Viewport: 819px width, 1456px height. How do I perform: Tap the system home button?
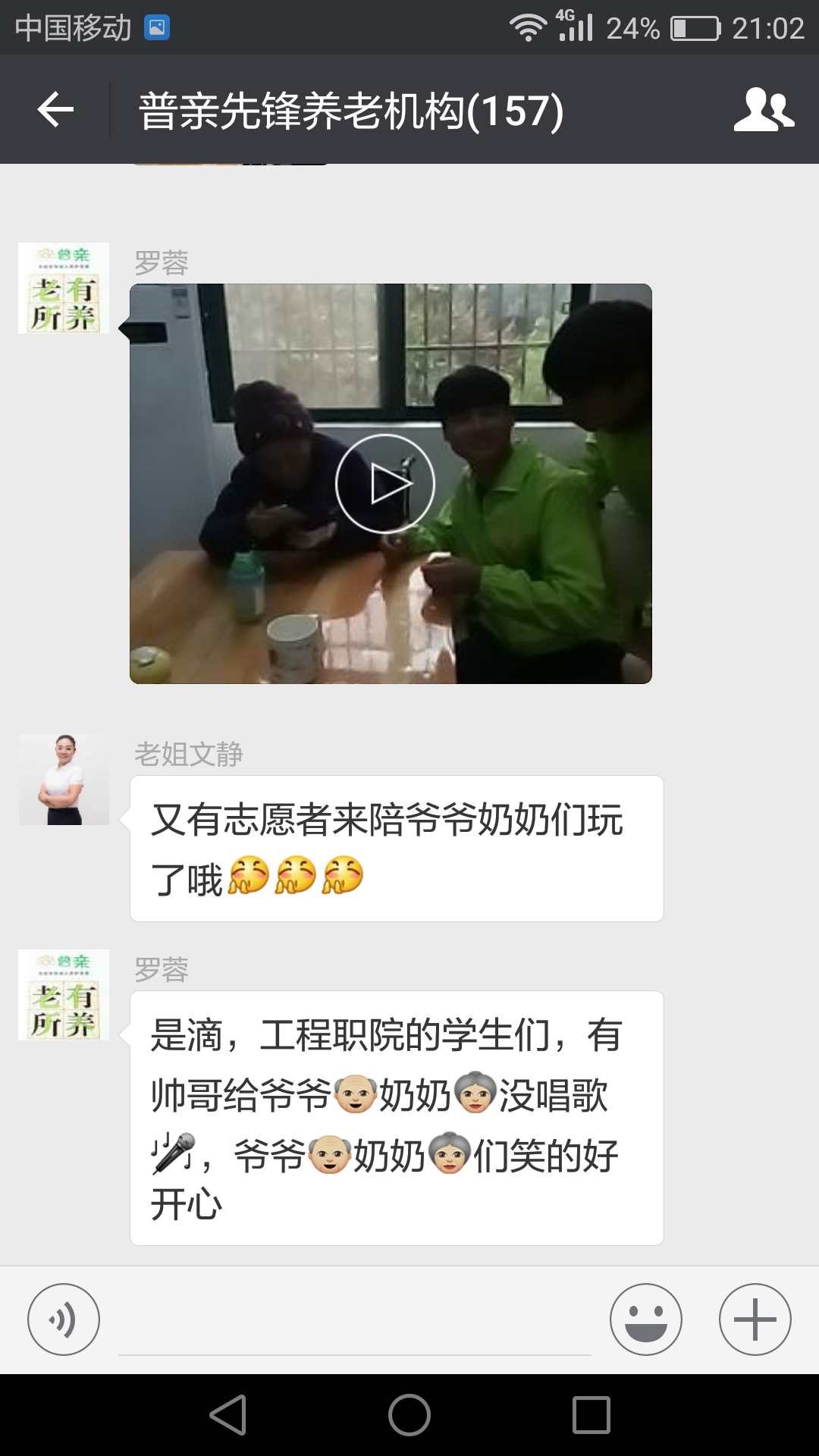(409, 1415)
